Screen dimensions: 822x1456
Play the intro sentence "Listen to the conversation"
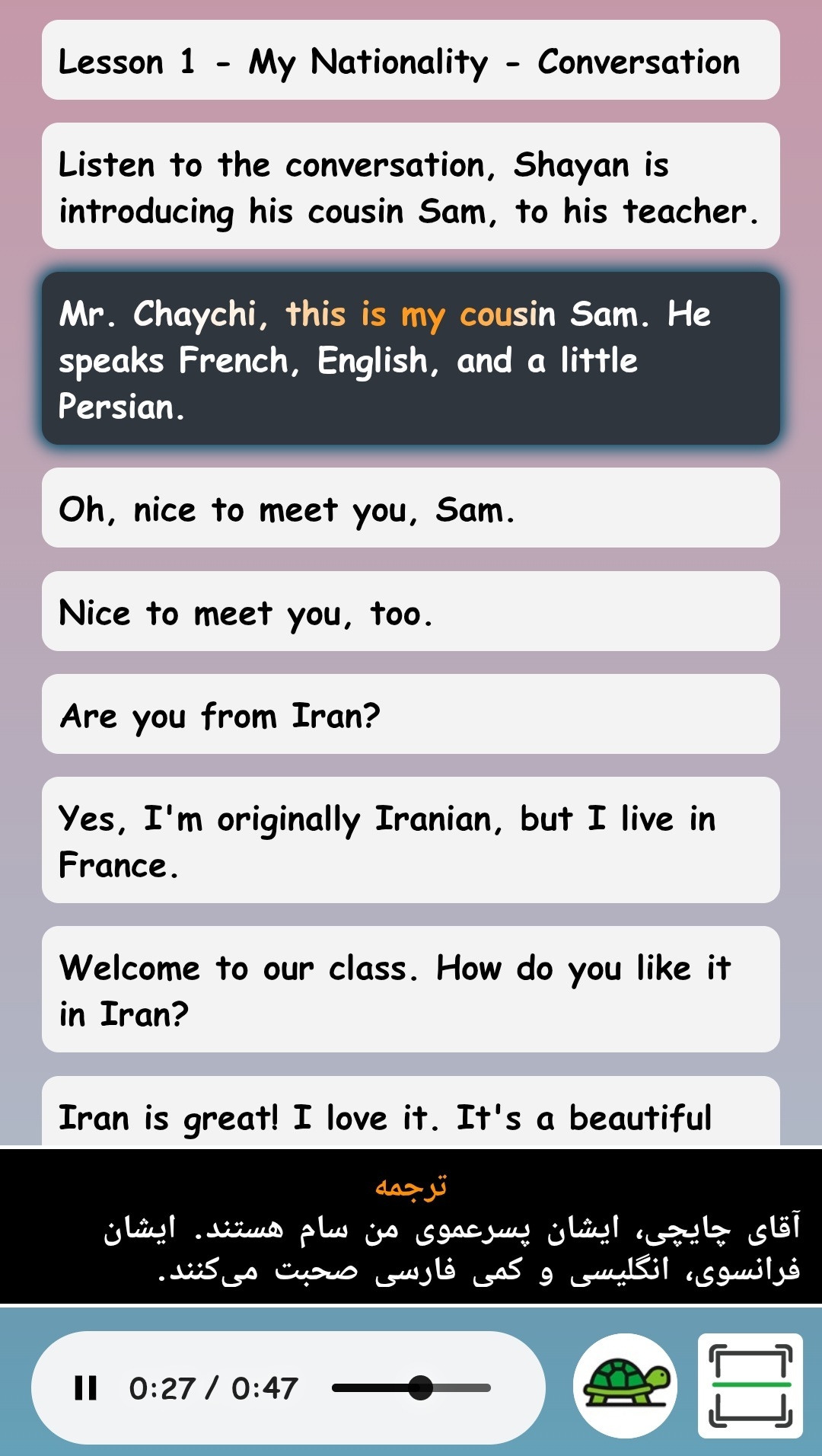click(410, 187)
